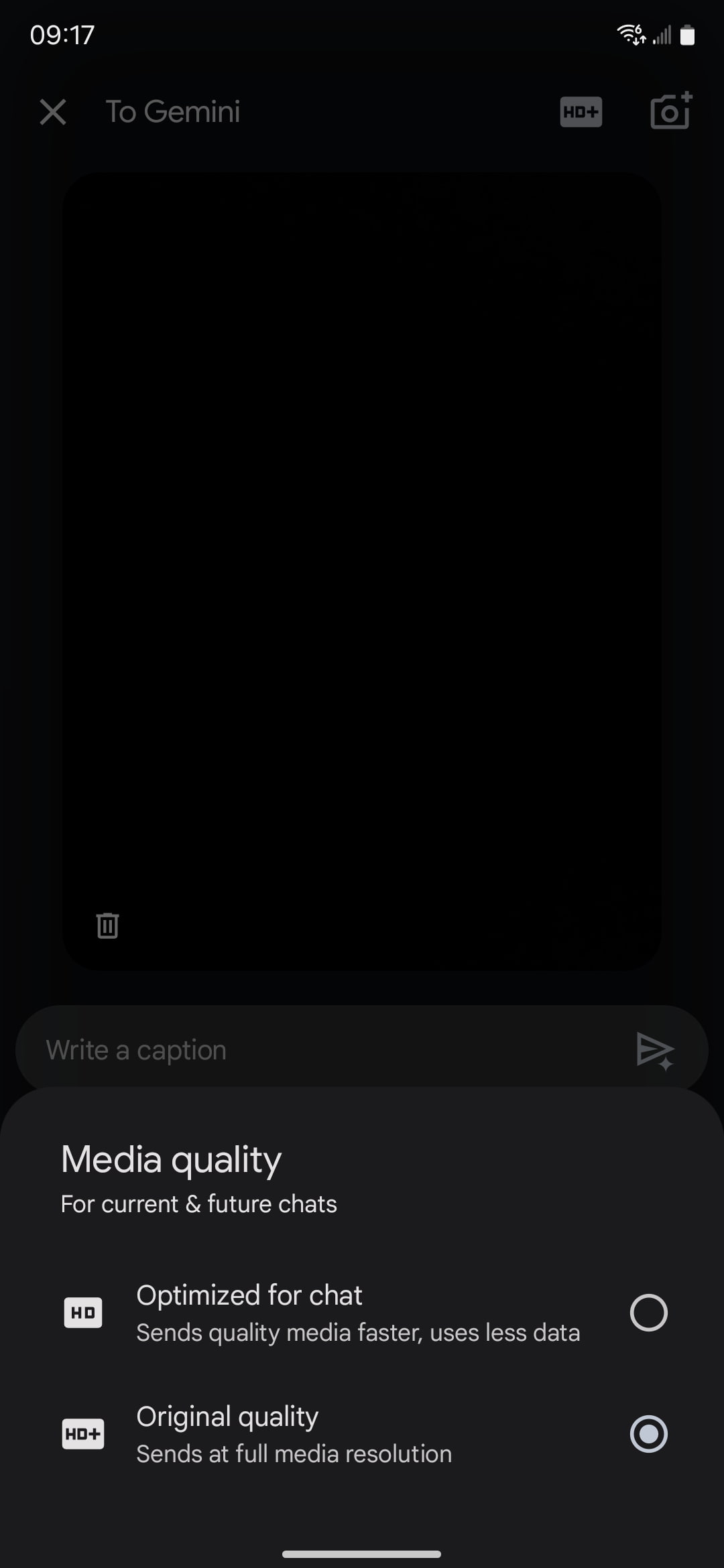
Task: Select Optimized for chat quality
Action: (648, 1312)
